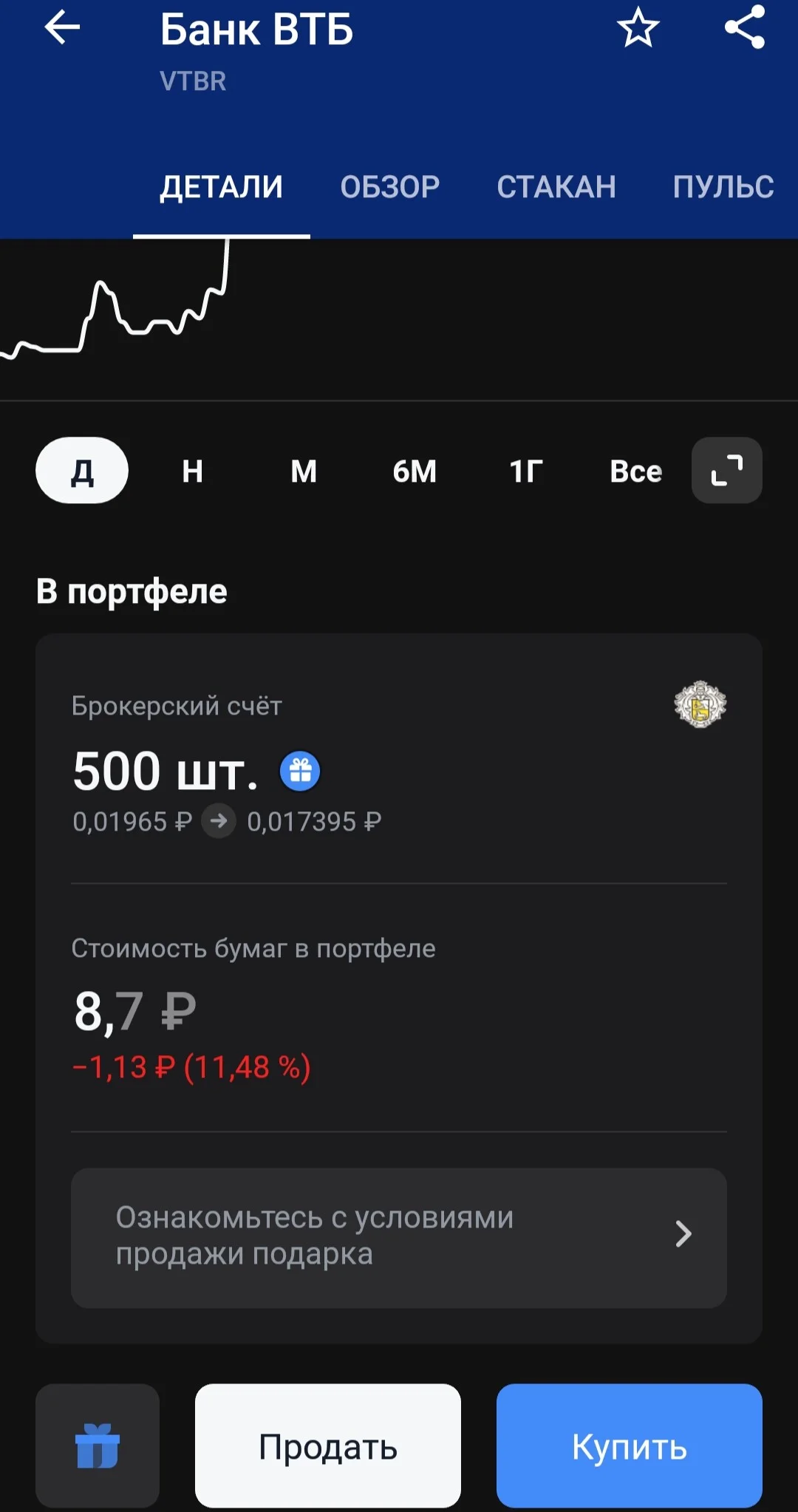Switch to the ОБЗОР tab
This screenshot has height=1512, width=798.
tap(389, 187)
